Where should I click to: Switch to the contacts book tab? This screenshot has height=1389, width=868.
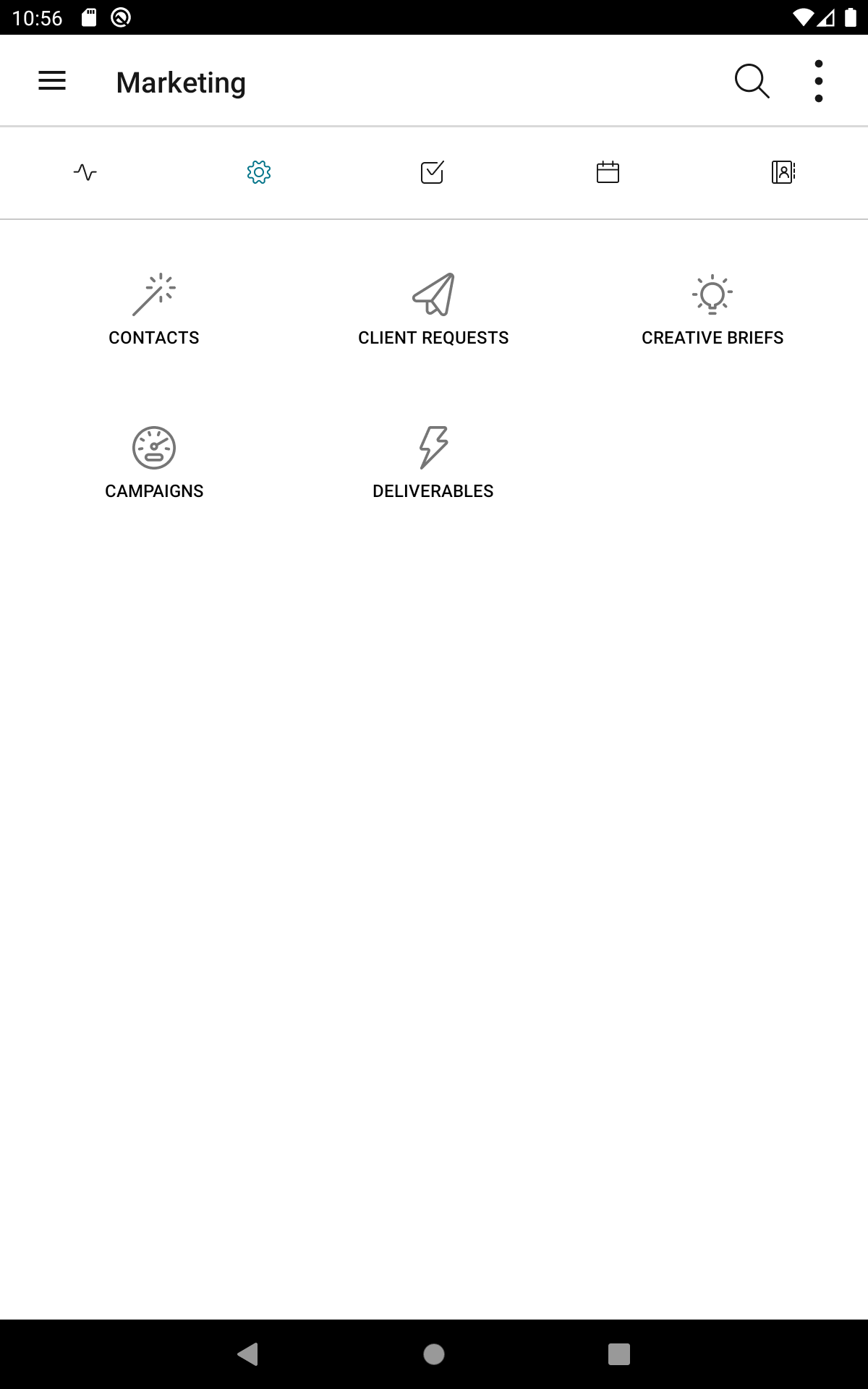(783, 173)
